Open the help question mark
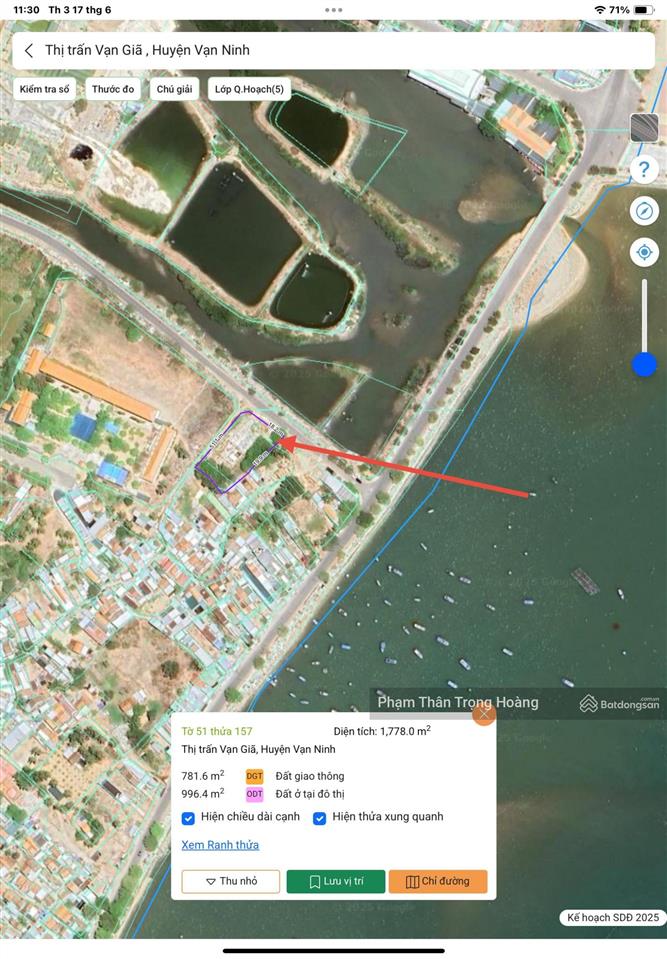 [644, 169]
